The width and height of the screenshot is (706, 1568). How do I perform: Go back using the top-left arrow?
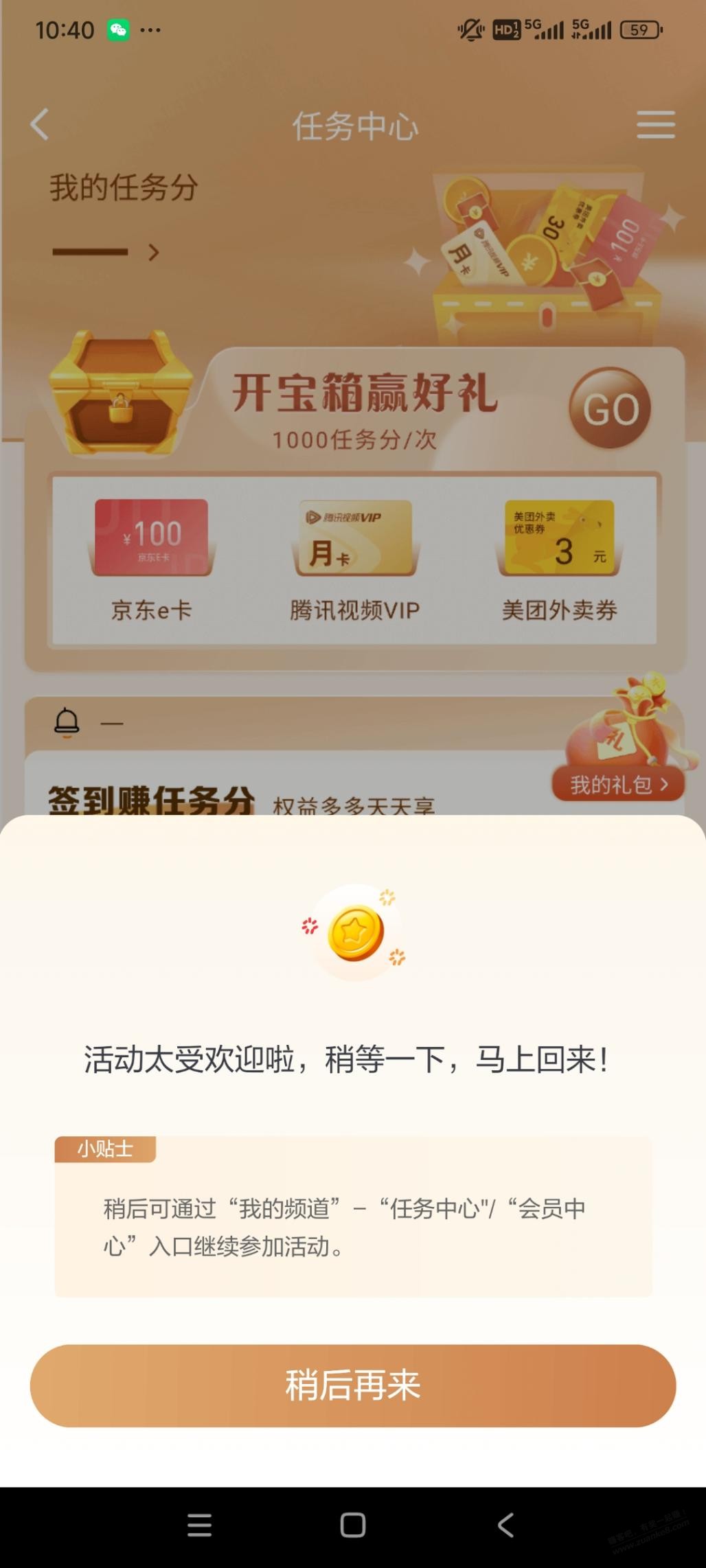40,125
